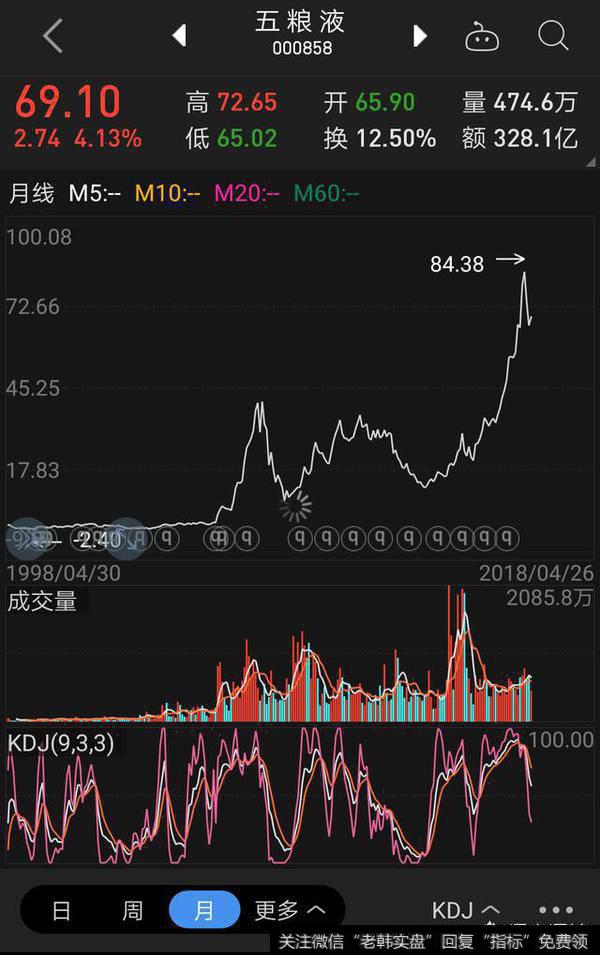Viewport: 600px width, 955px height.
Task: Expand the 更多 periods menu
Action: [x=289, y=910]
